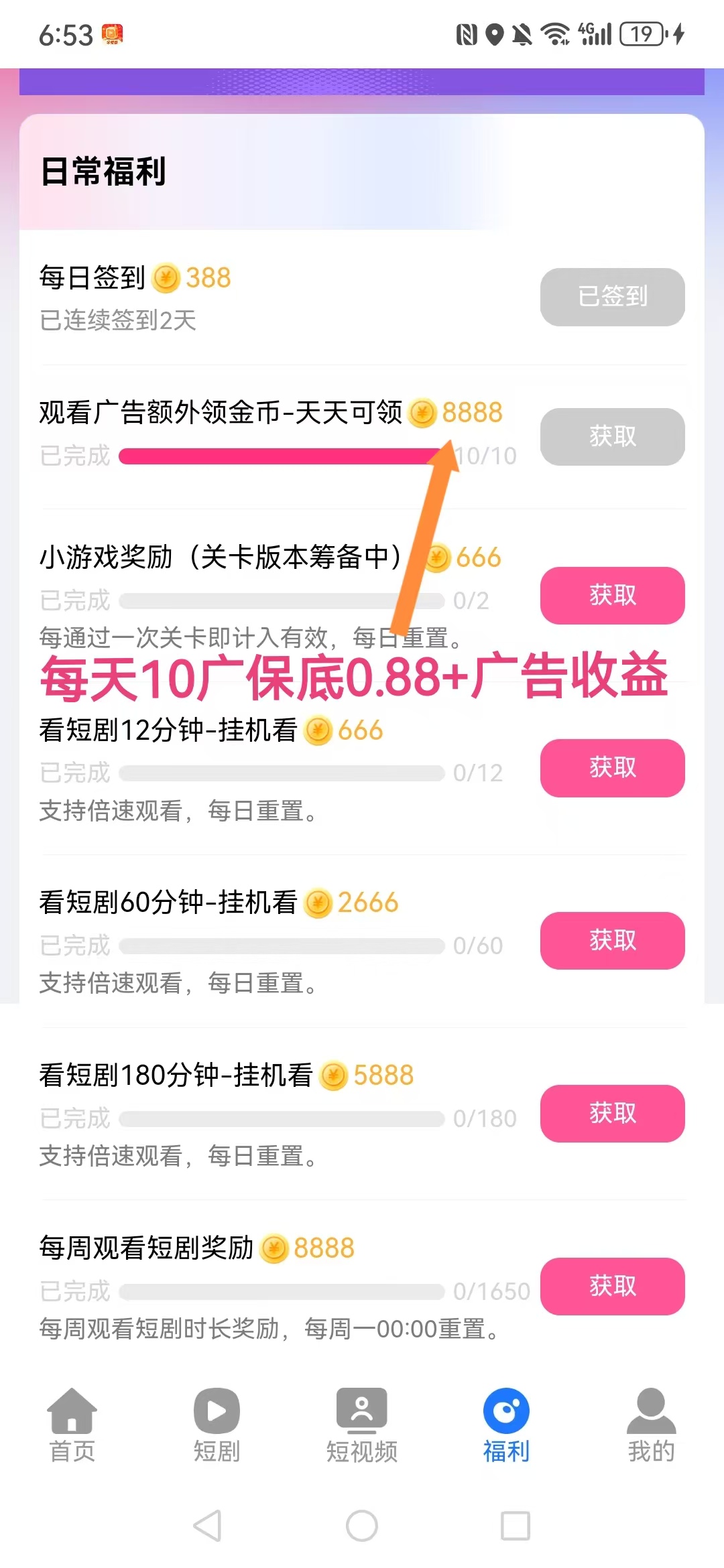Image resolution: width=724 pixels, height=1568 pixels.
Task: Click the pink 10/10 progress bar
Action: click(x=282, y=456)
